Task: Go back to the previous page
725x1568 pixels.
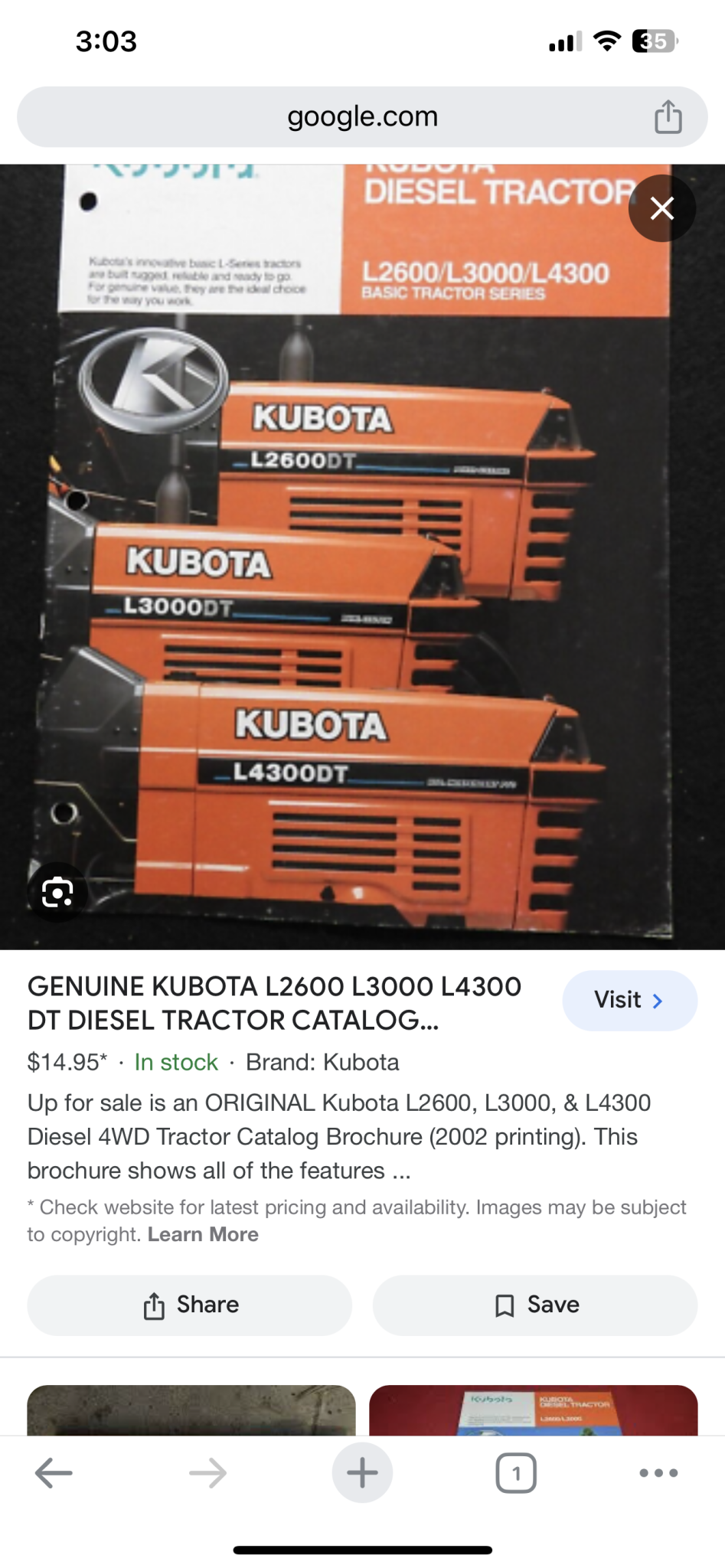Action: pyautogui.click(x=54, y=1472)
